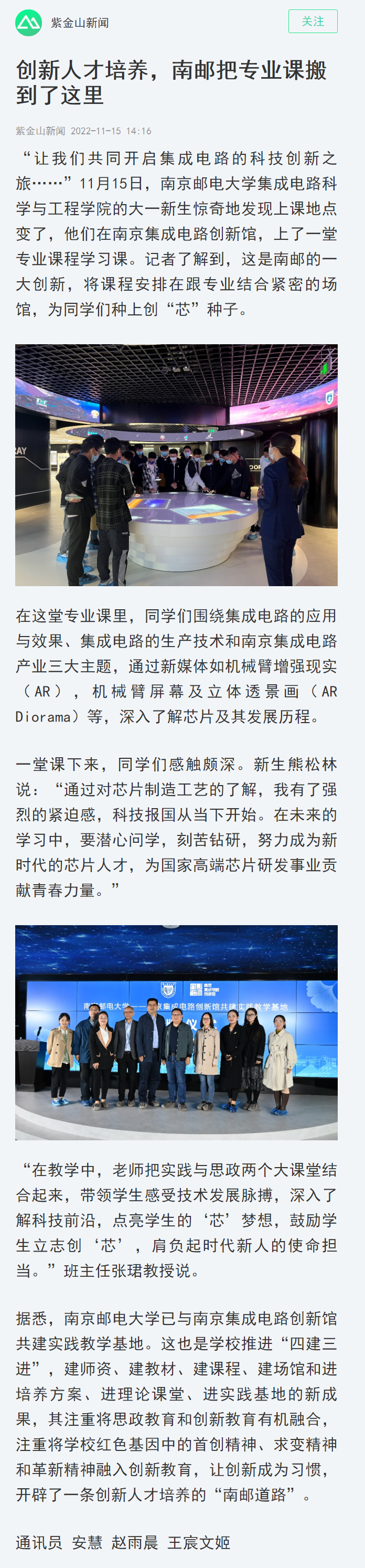Enlarge the group photo of teachers
The width and height of the screenshot is (365, 1568).
point(176,1032)
